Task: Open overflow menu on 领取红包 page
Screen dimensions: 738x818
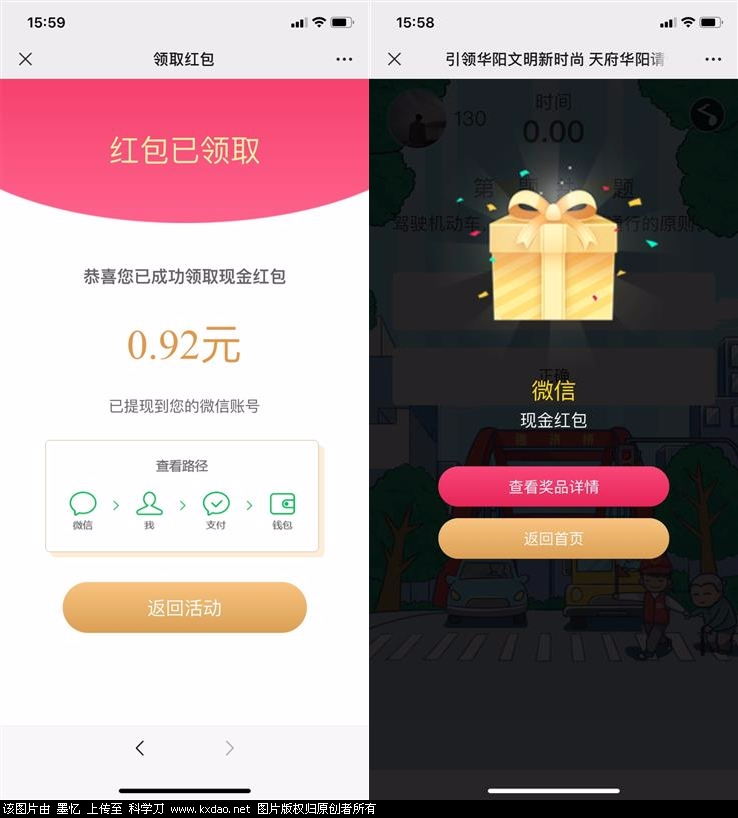Action: 344,59
